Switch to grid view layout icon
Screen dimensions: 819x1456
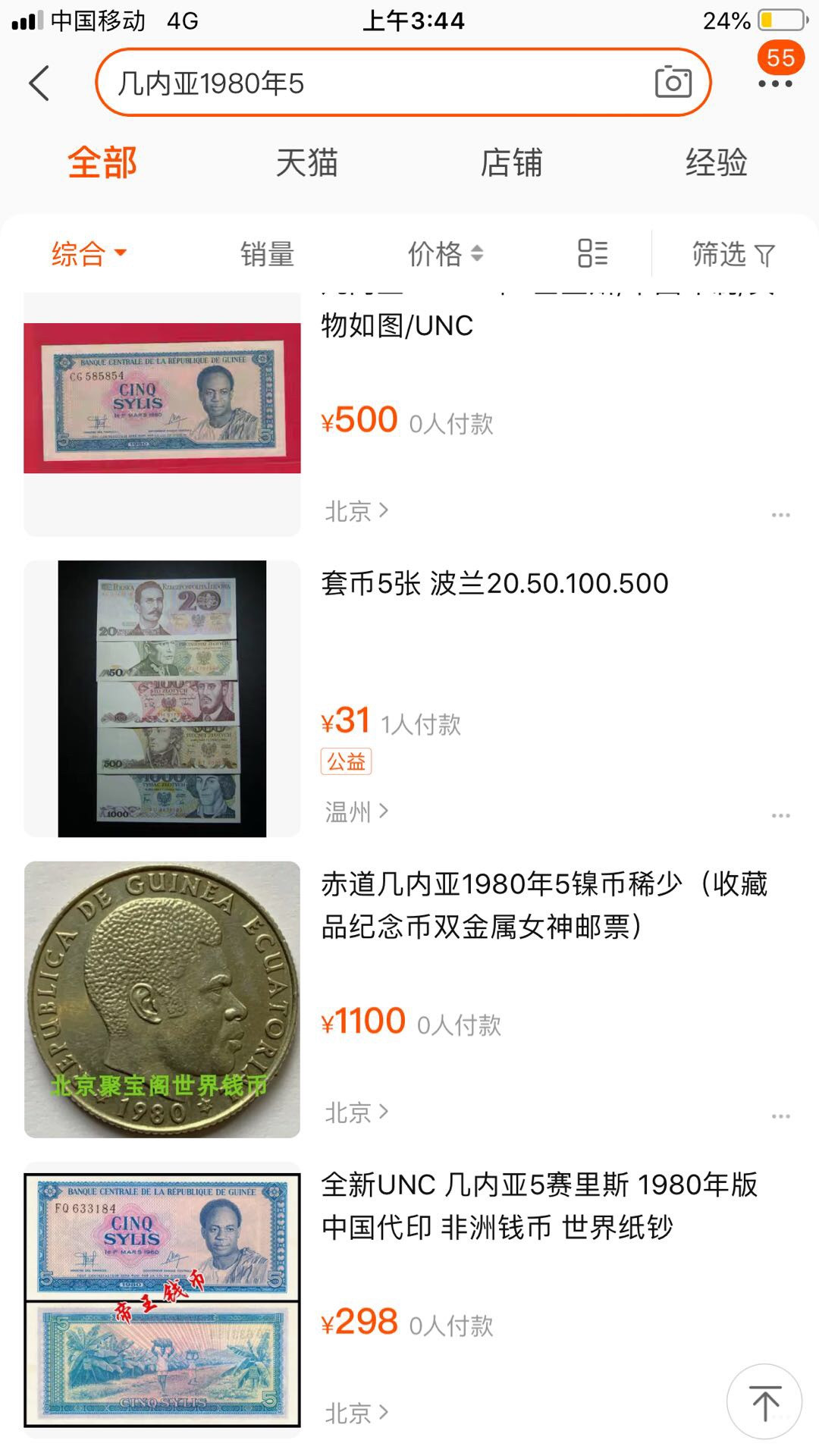591,255
